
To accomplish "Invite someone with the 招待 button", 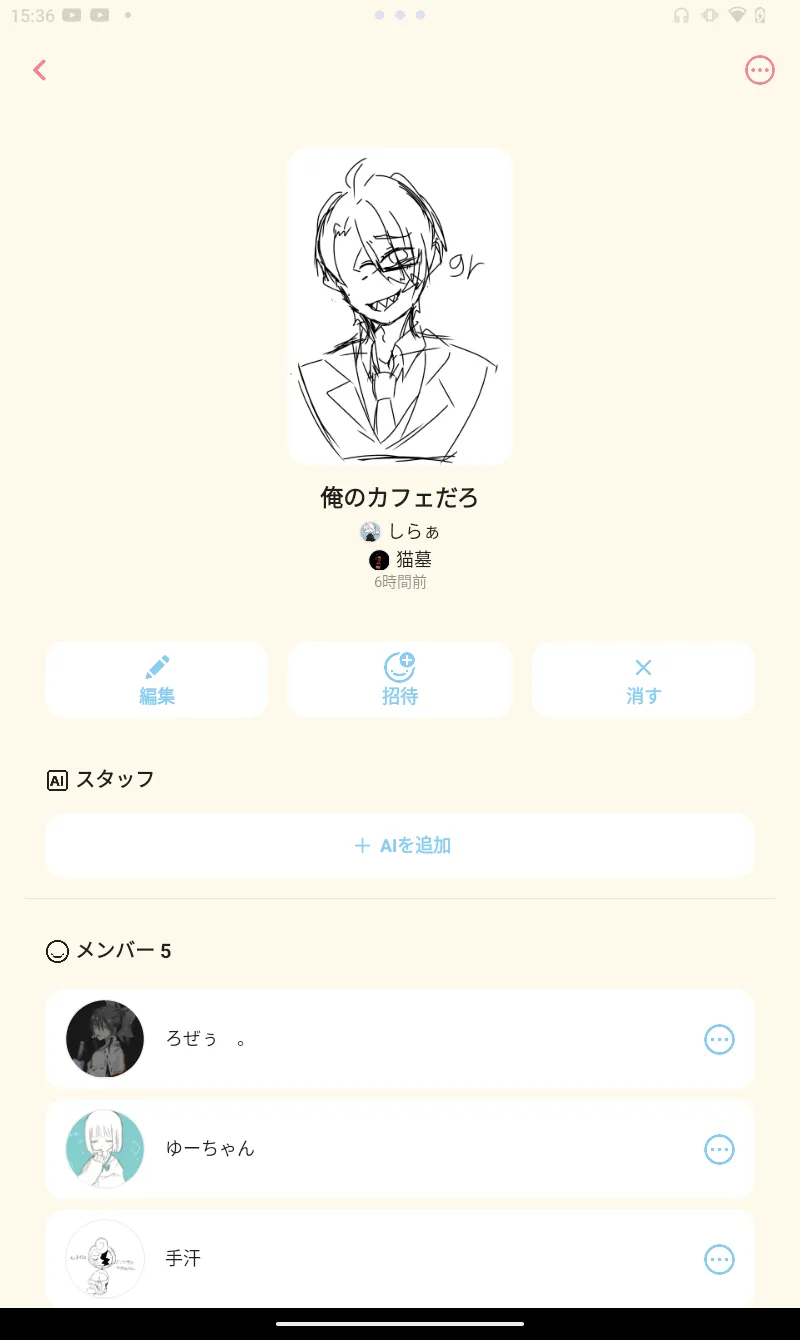I will click(400, 680).
